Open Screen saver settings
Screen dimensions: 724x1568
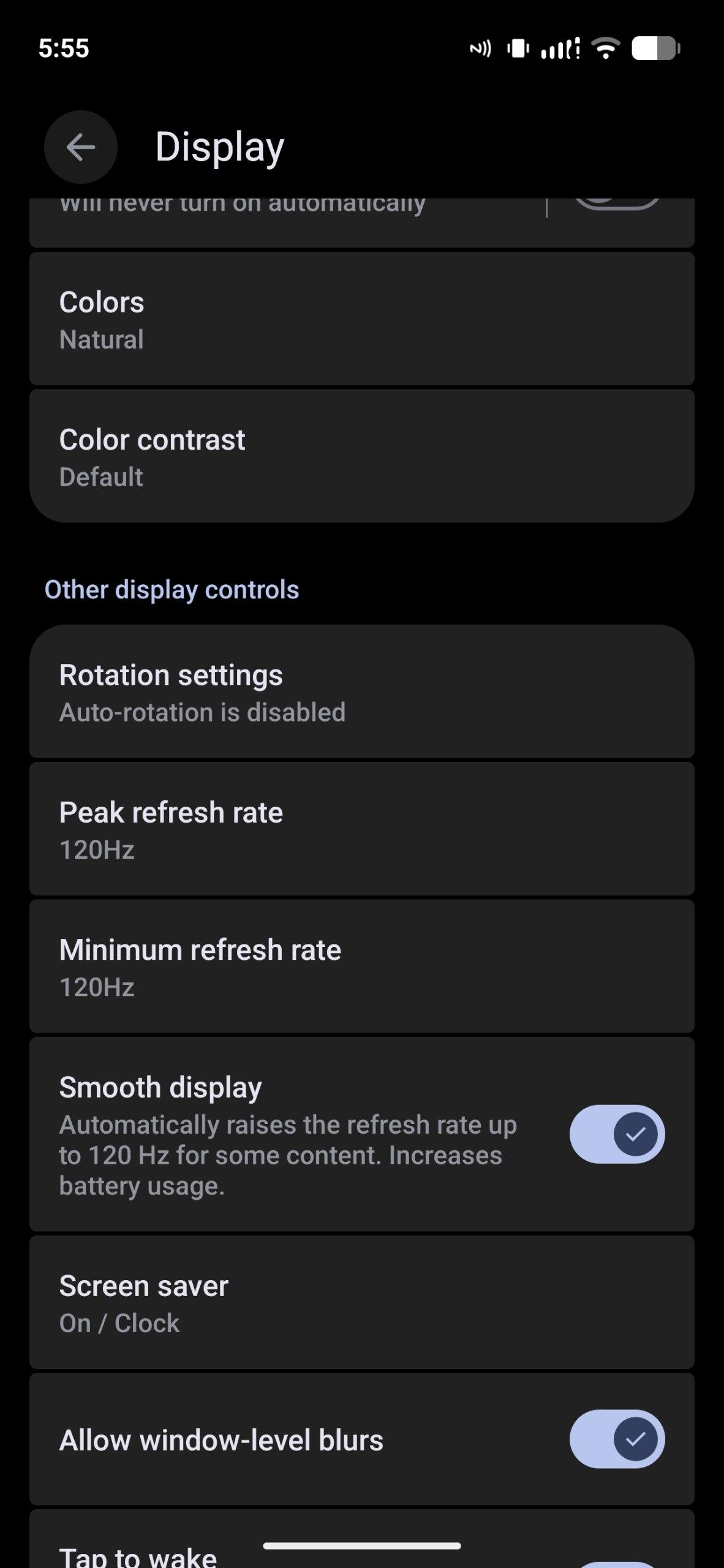(x=361, y=1303)
